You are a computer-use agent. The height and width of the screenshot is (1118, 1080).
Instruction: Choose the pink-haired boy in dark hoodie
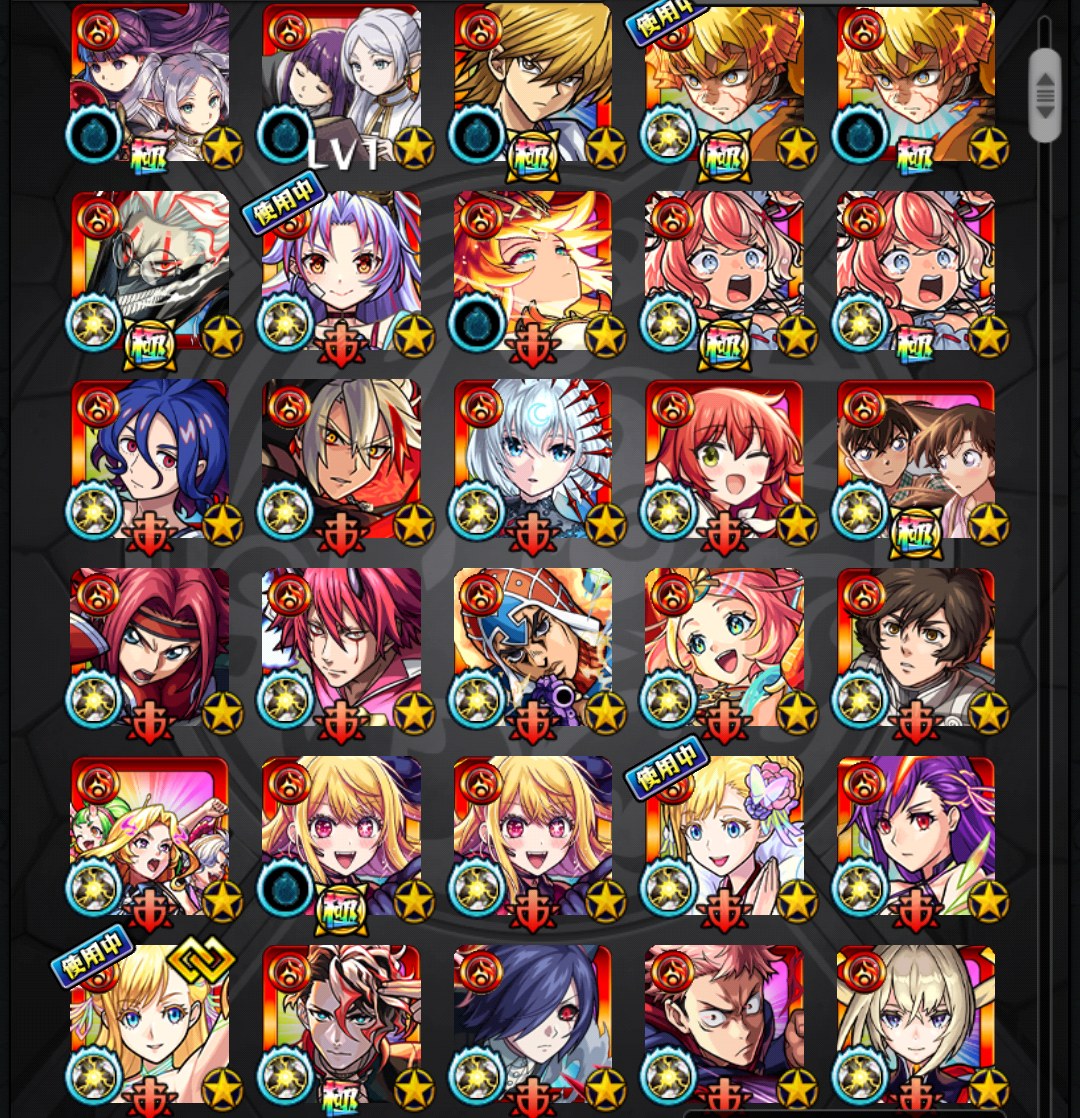coord(724,1024)
